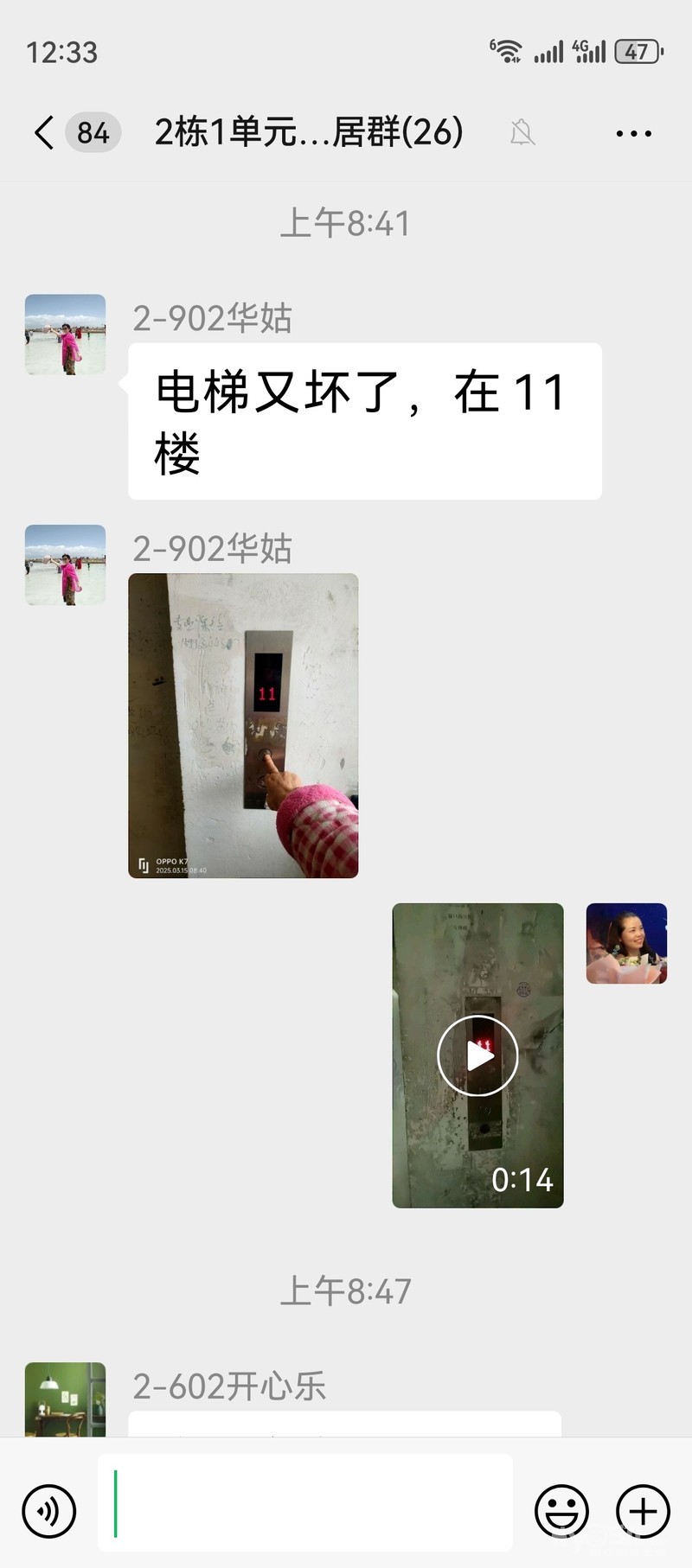
Task: Open the plus attachment menu
Action: click(x=643, y=1511)
